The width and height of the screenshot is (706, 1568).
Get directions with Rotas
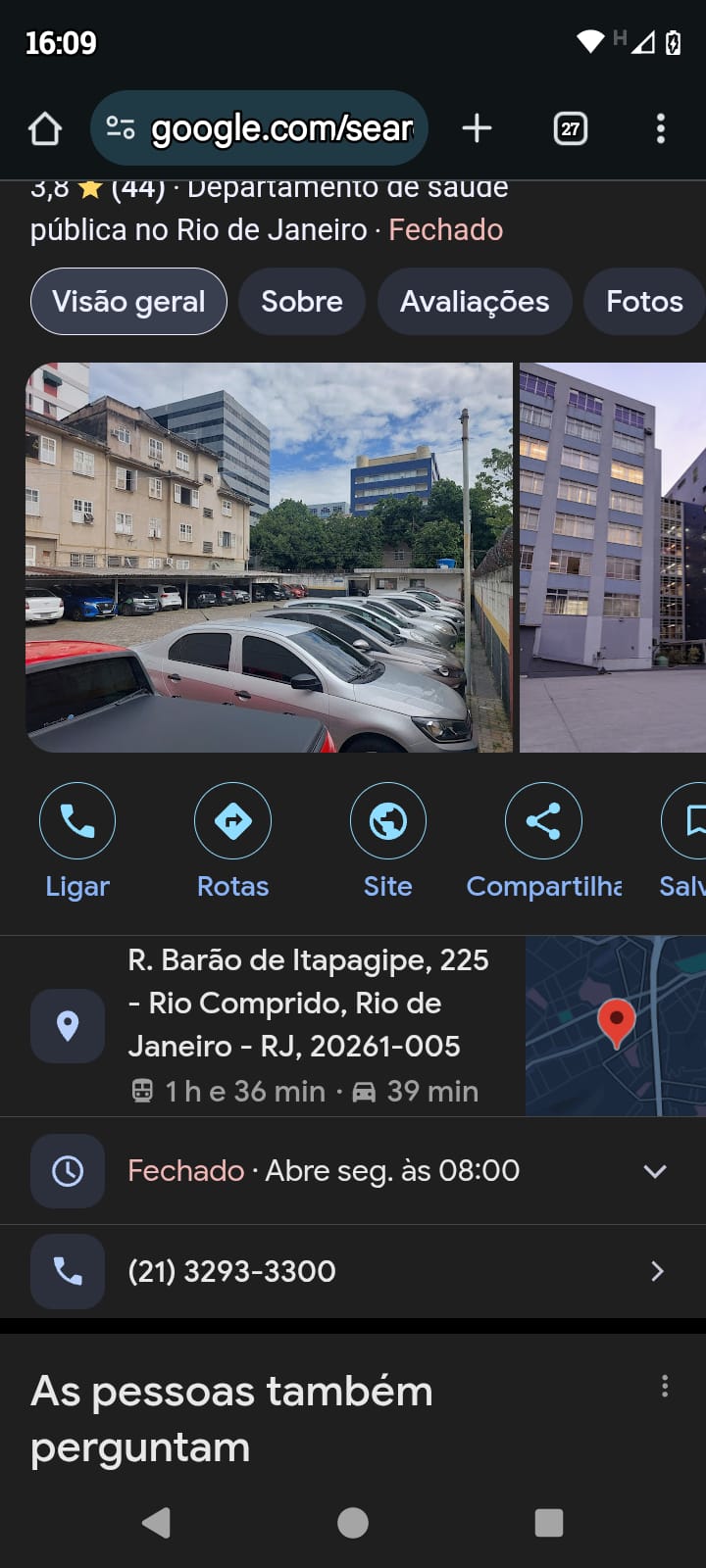(232, 841)
